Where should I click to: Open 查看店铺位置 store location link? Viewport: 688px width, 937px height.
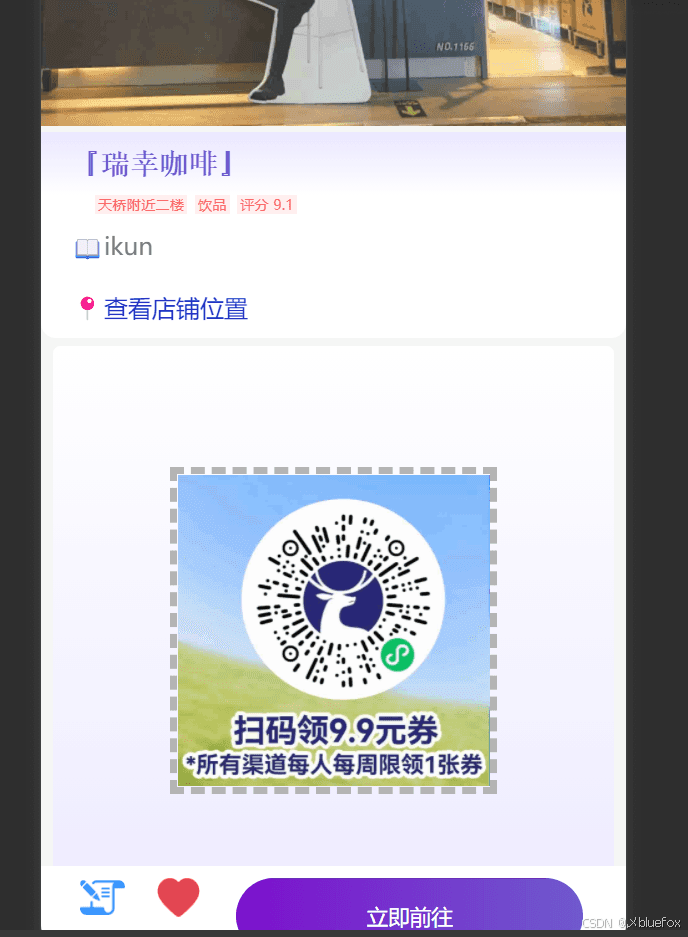click(175, 309)
